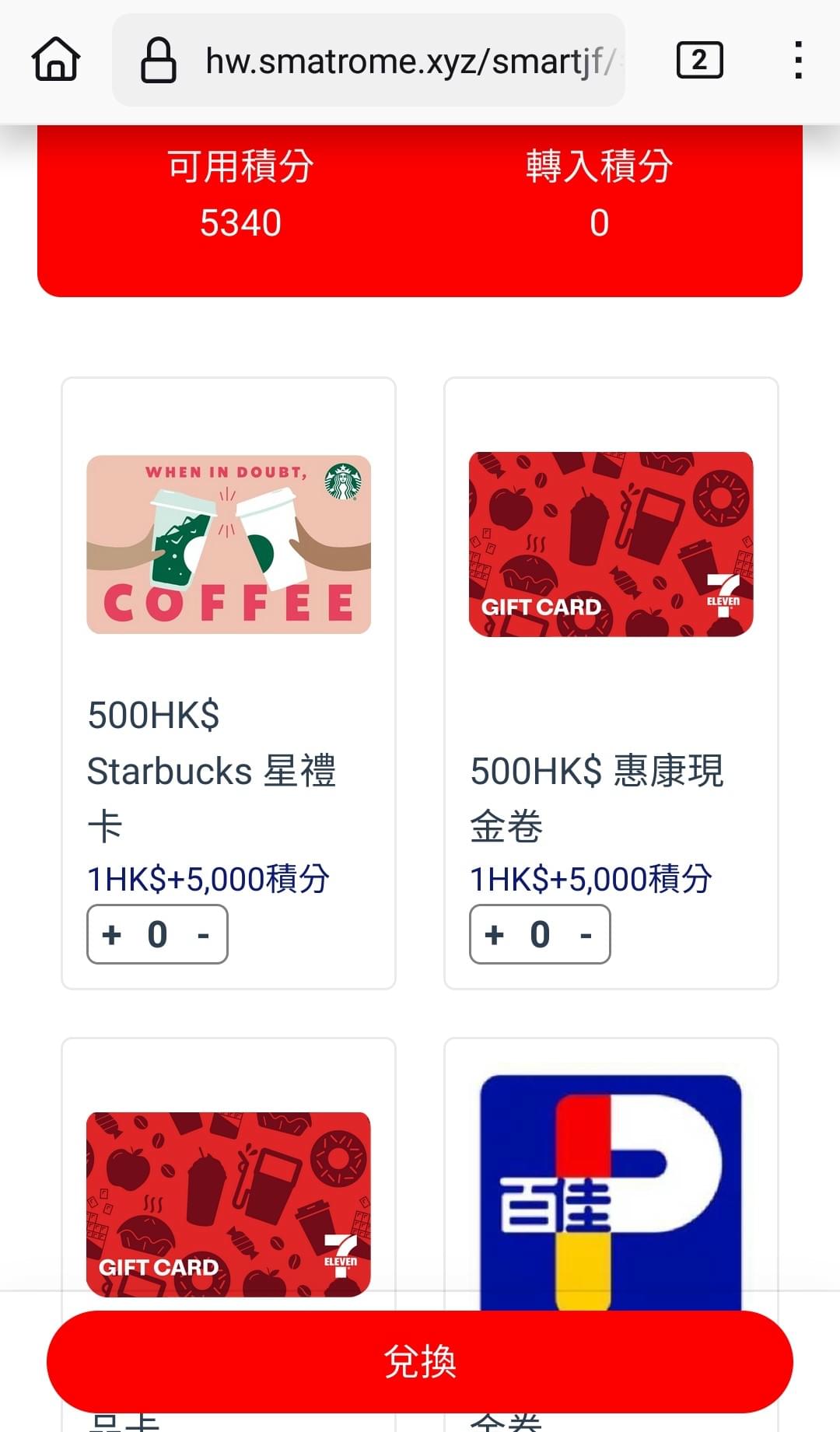The height and width of the screenshot is (1432, 840).
Task: Open the browser tab switcher showing 2 tabs
Action: (698, 58)
